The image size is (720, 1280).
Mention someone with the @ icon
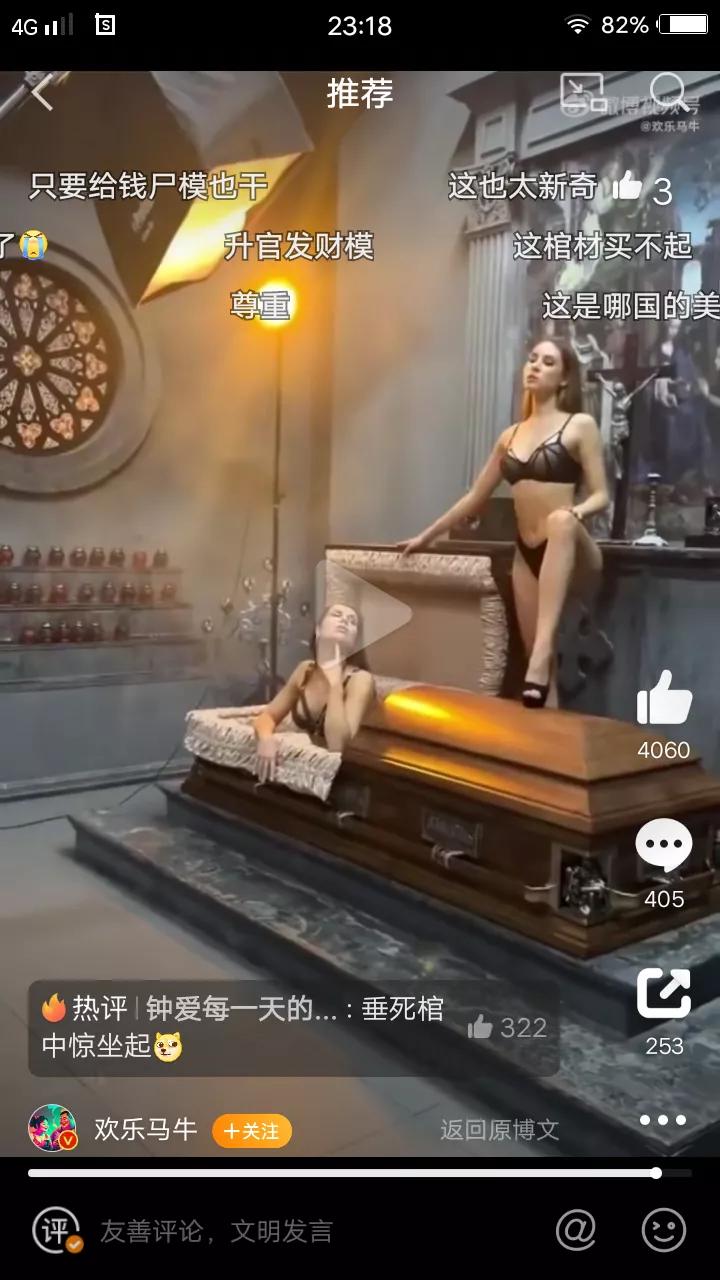(576, 1230)
